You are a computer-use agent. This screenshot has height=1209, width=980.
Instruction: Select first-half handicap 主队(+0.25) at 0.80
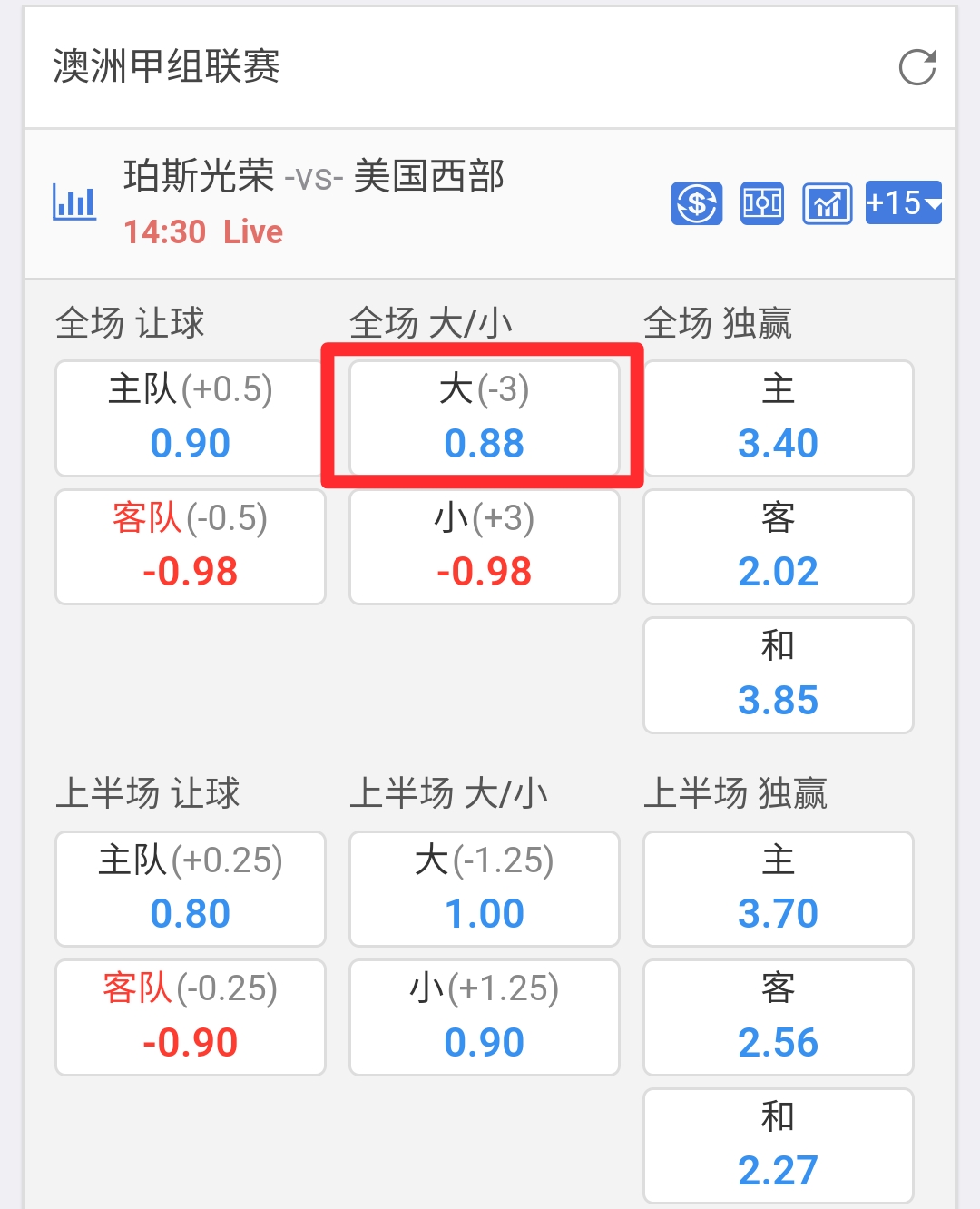pos(191,888)
